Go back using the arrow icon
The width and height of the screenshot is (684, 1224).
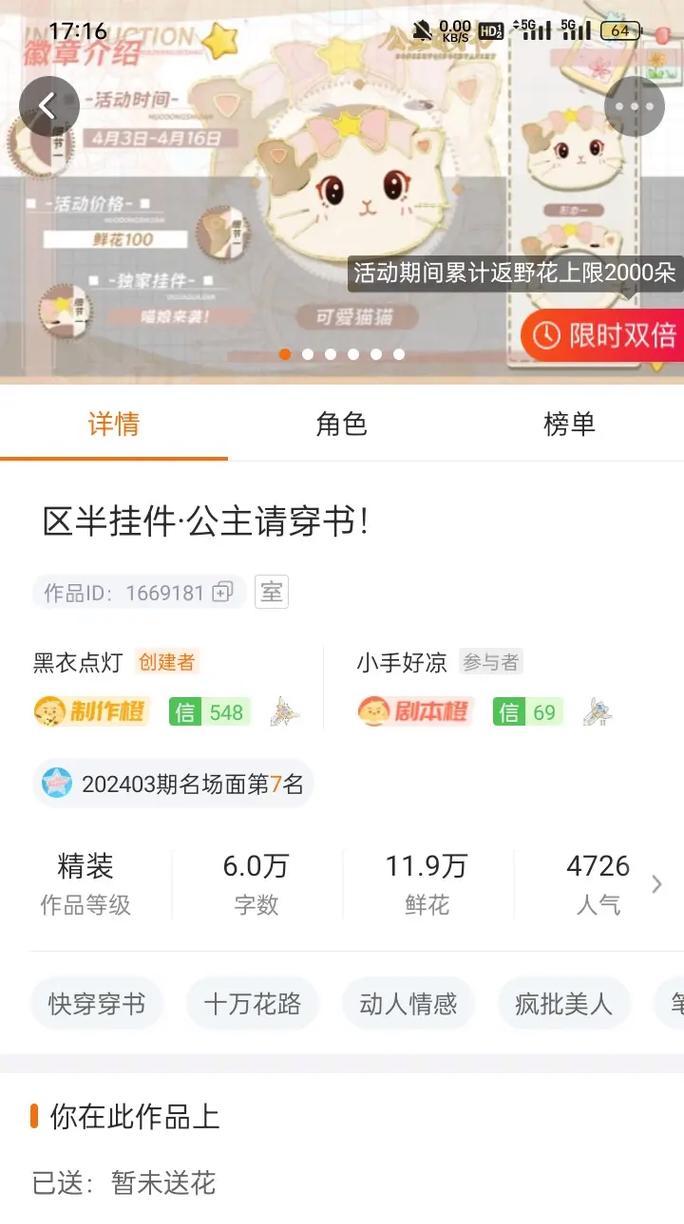coord(48,106)
